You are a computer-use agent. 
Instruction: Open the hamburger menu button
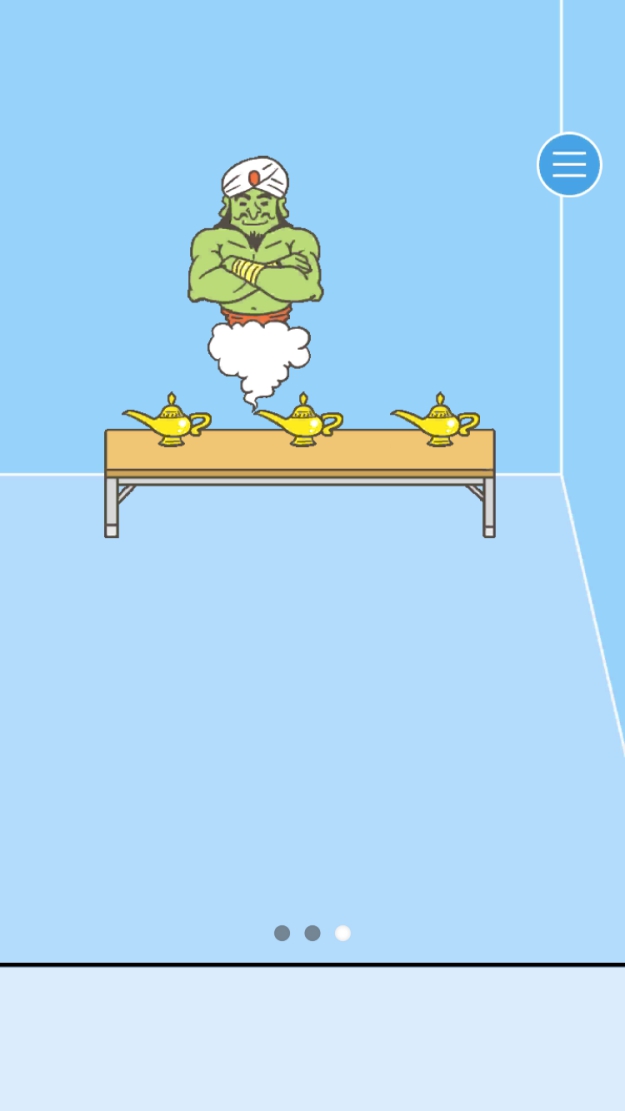pos(569,165)
